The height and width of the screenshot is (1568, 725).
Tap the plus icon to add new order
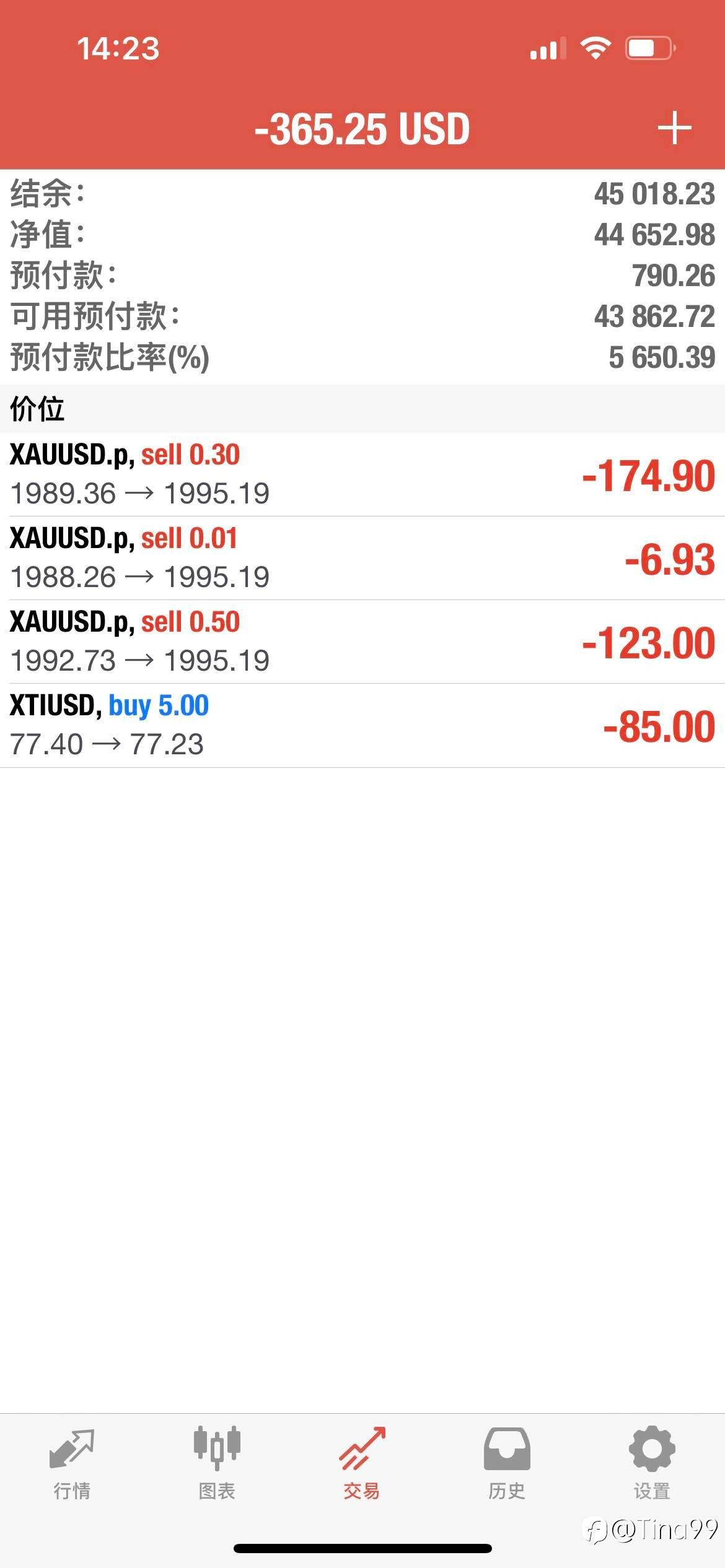pyautogui.click(x=674, y=128)
